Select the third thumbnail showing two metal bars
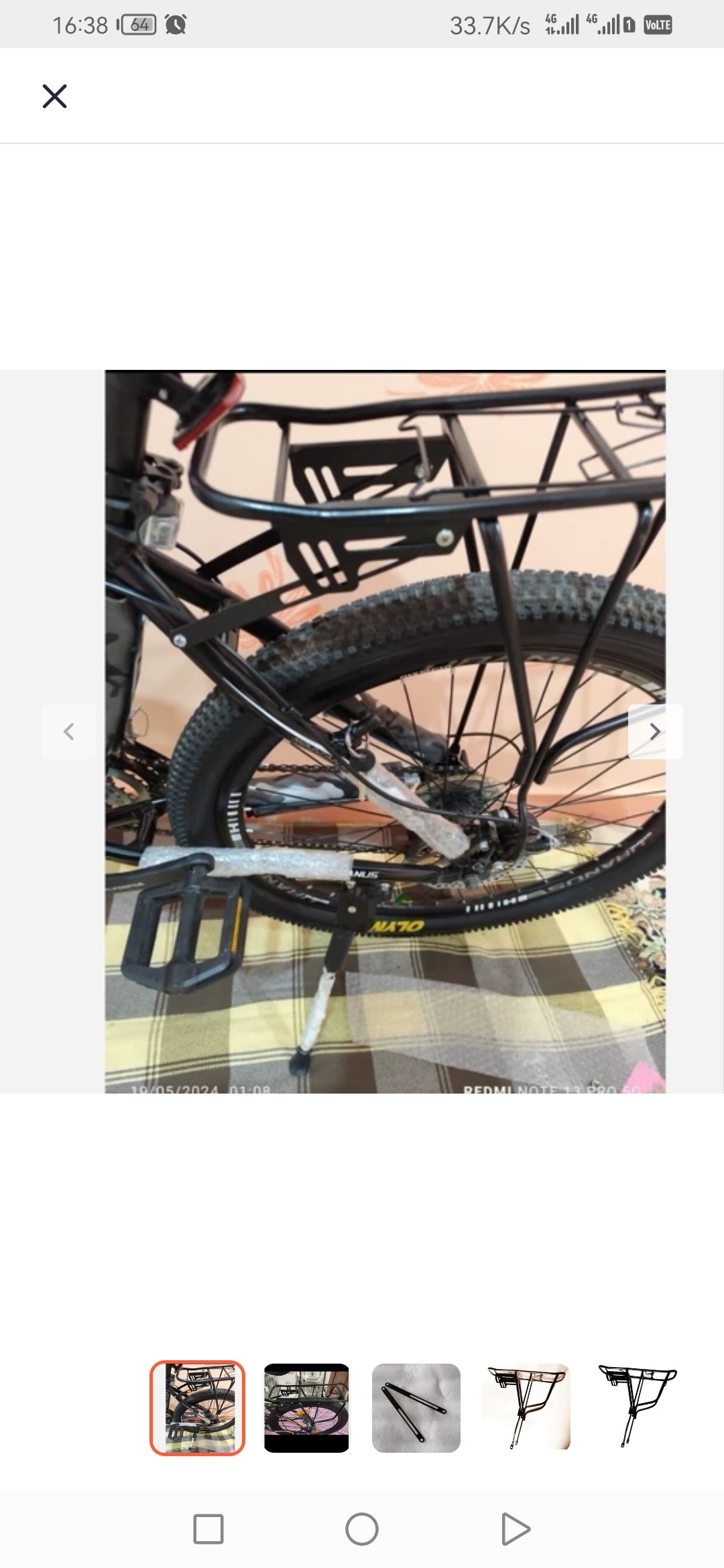The height and width of the screenshot is (1568, 724). (416, 1408)
